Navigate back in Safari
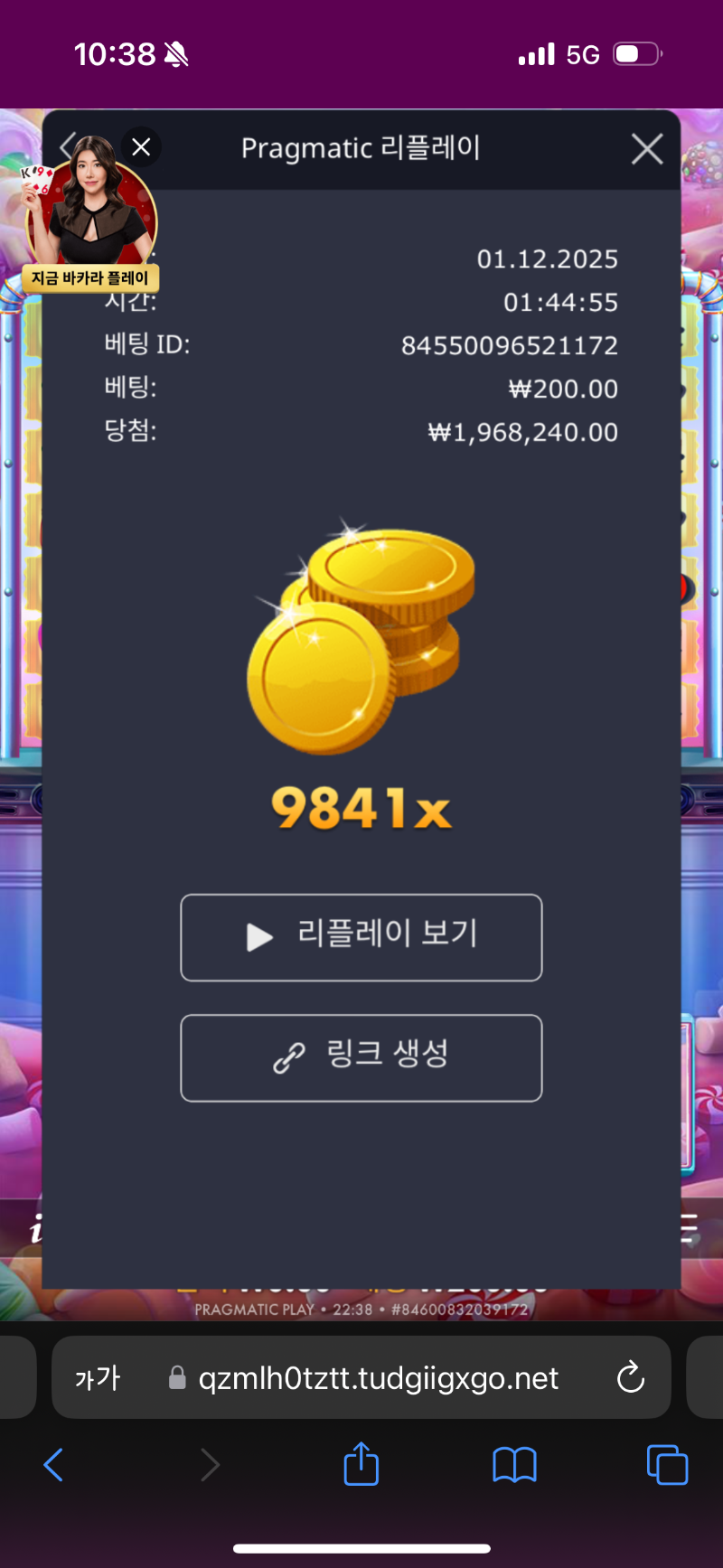 (54, 1464)
